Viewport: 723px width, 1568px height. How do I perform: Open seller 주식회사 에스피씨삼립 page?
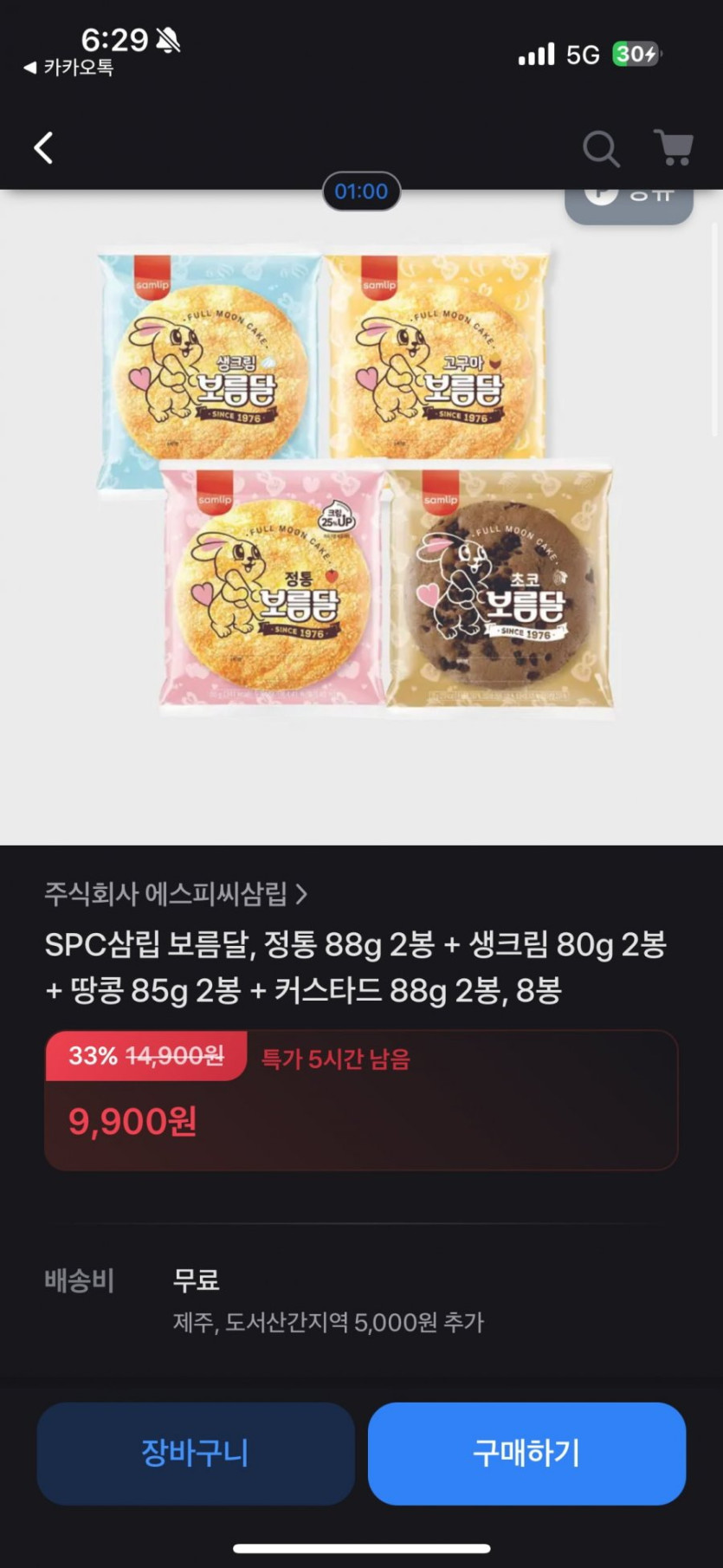tap(176, 893)
